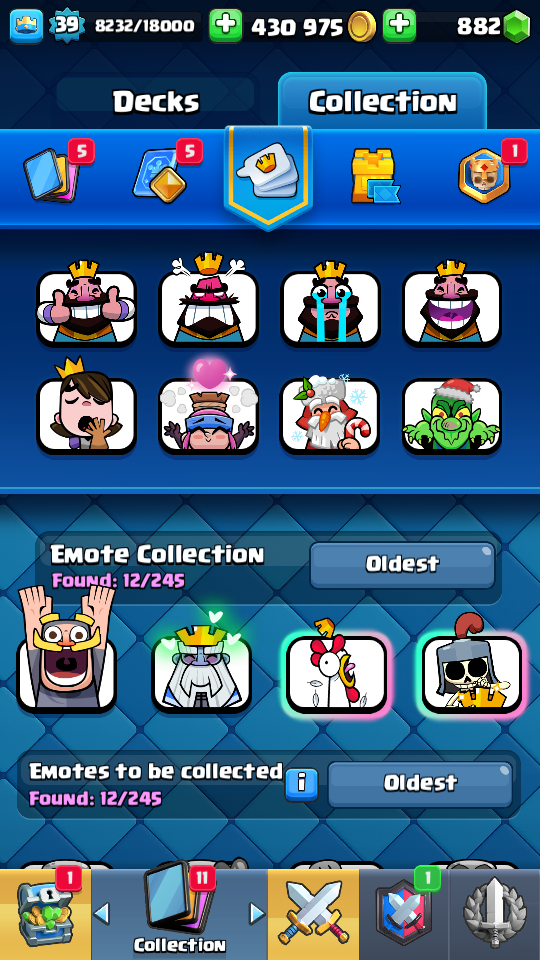Open the chicken emote in collection
540x960 pixels.
point(337,671)
